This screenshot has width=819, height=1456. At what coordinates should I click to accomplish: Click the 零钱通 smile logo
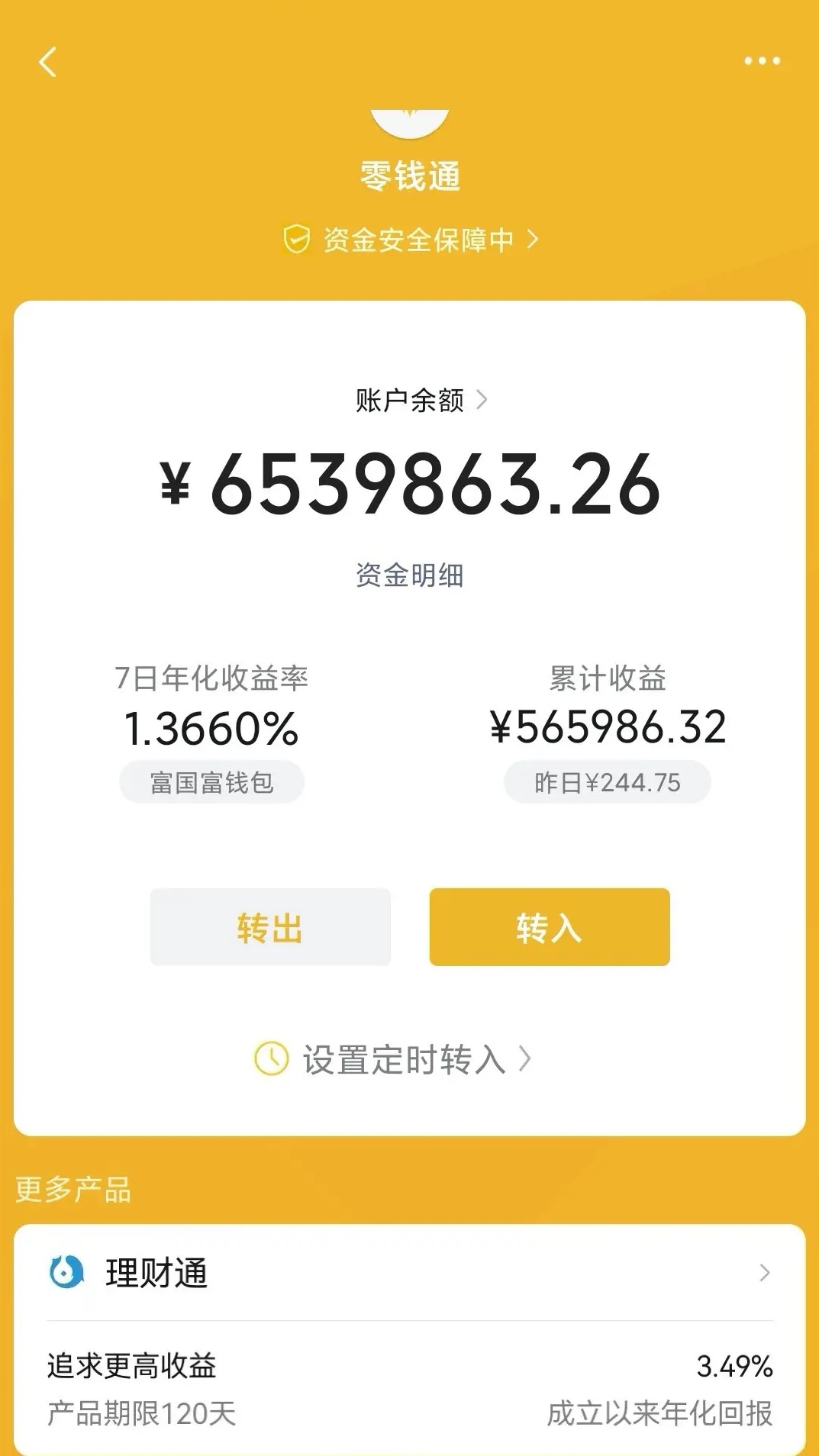click(x=409, y=122)
